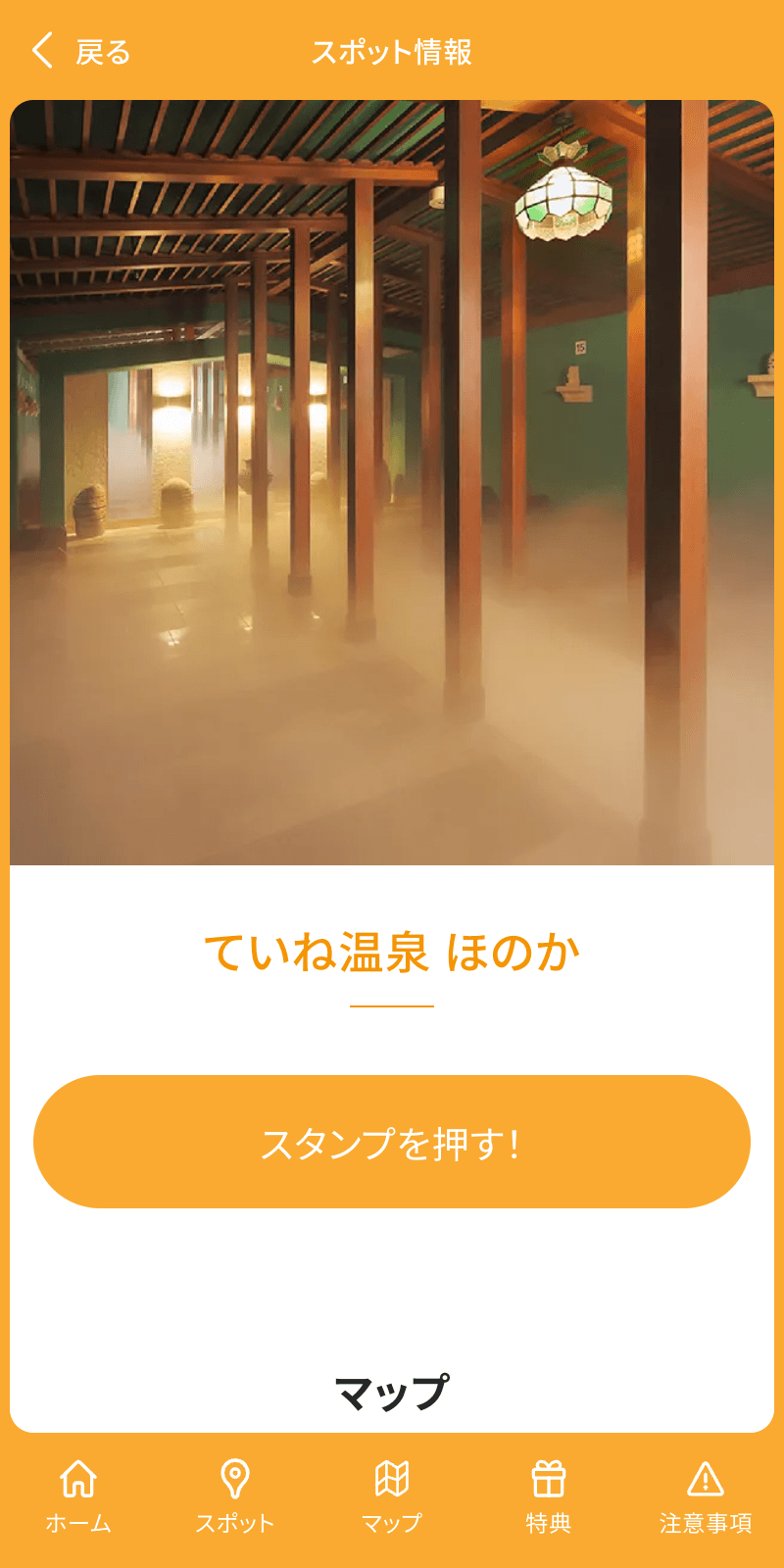The width and height of the screenshot is (784, 1568).
Task: Click the orange divider under the spot name
Action: 392,1006
